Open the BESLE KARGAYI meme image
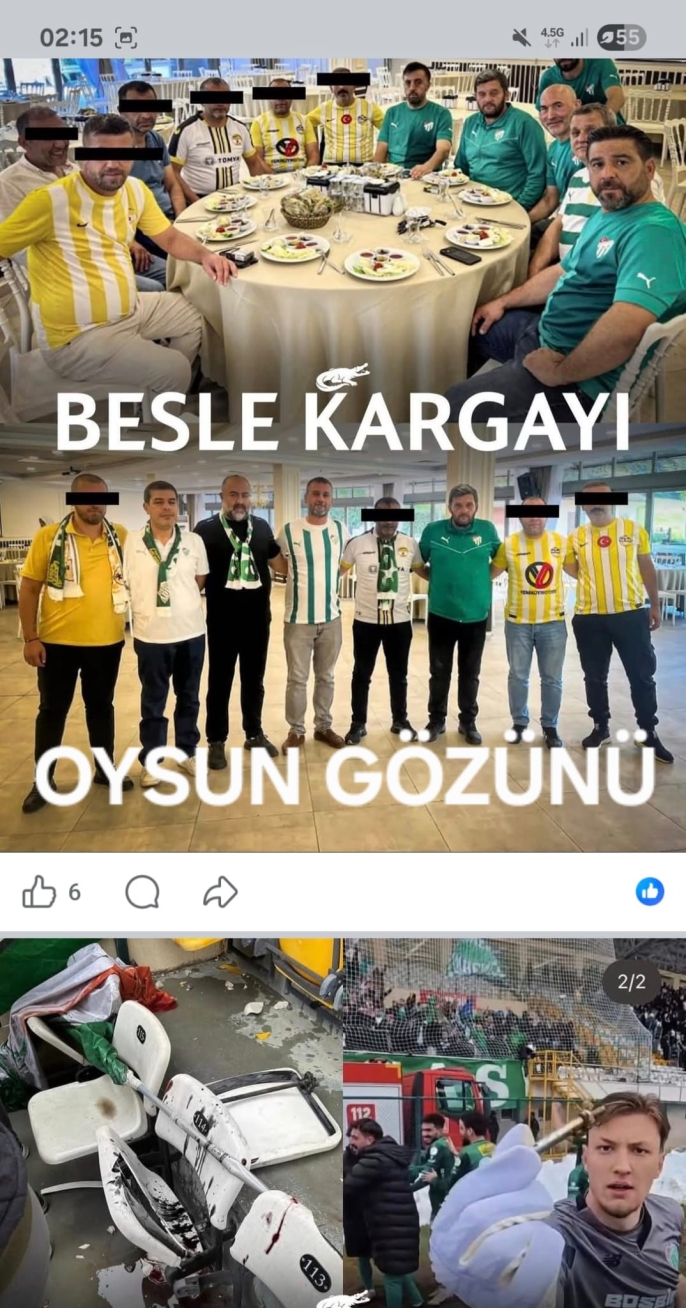Screen dimensions: 686x1308 point(343,455)
